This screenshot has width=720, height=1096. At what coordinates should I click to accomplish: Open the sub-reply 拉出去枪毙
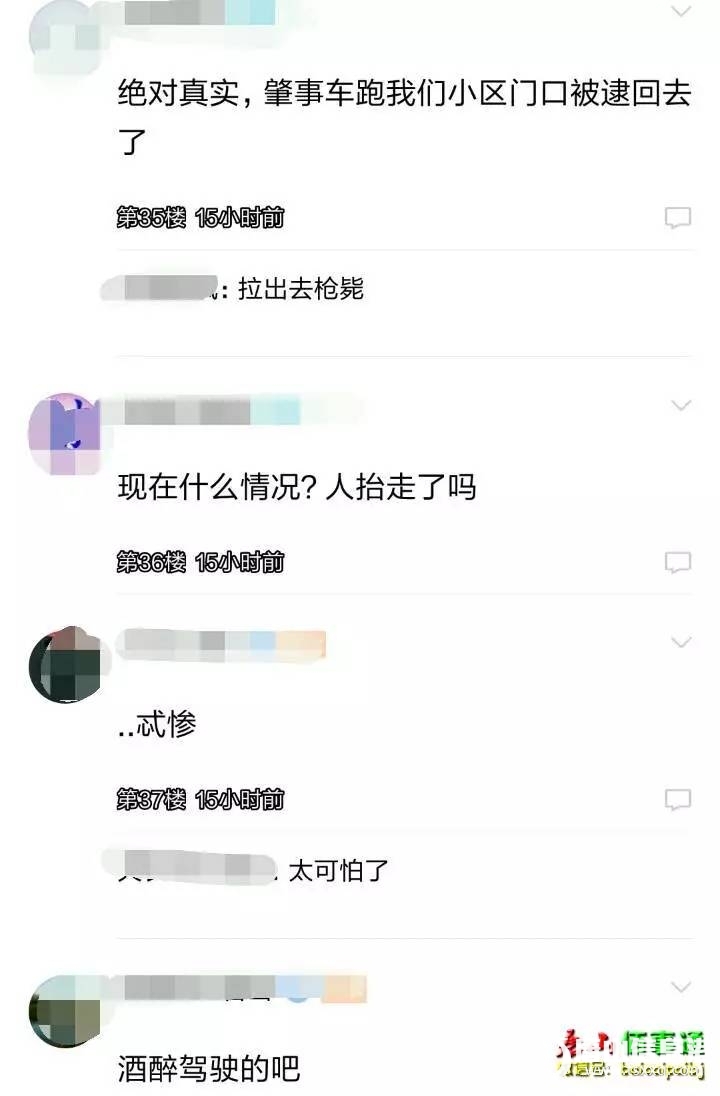coord(300,291)
